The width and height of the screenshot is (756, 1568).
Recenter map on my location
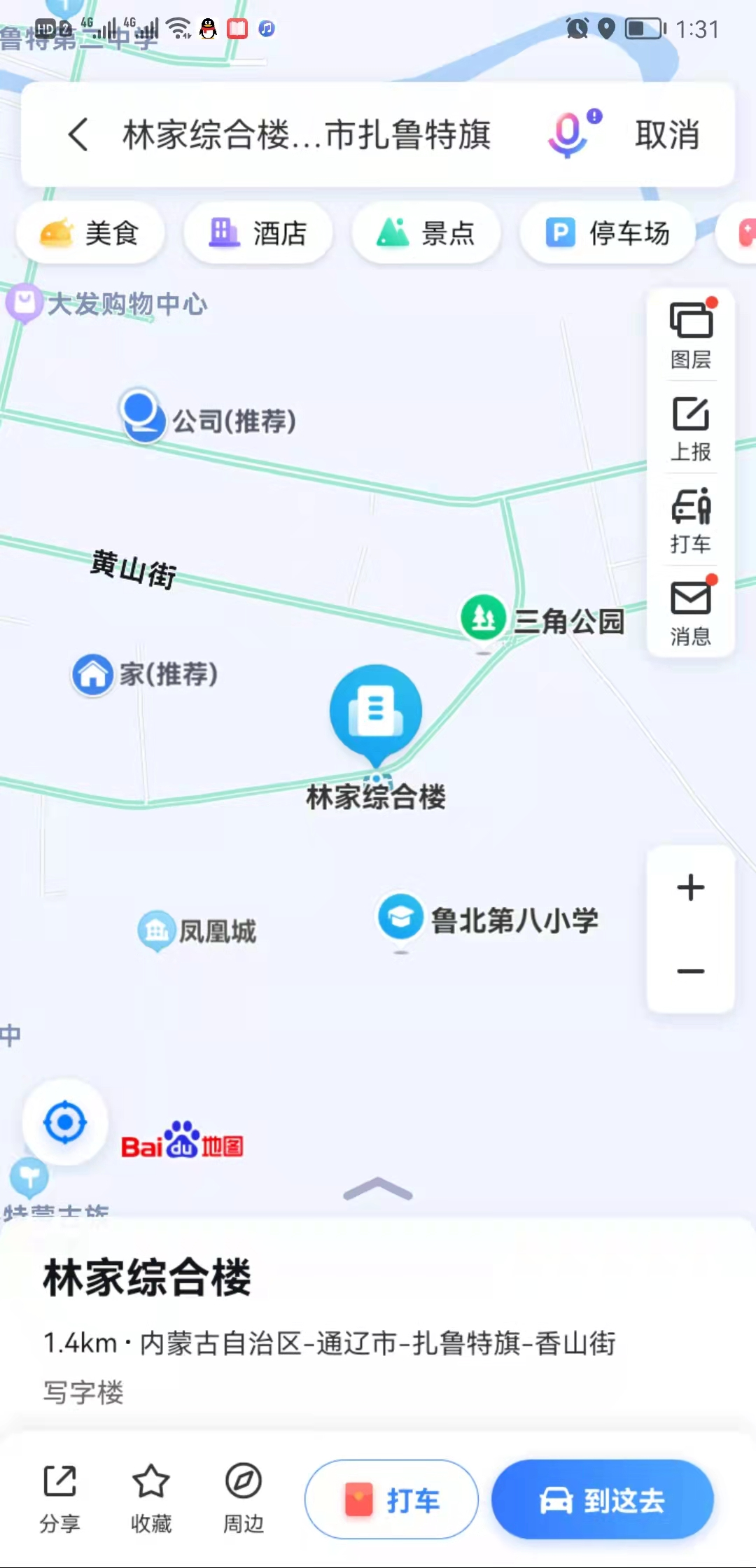[x=65, y=1122]
